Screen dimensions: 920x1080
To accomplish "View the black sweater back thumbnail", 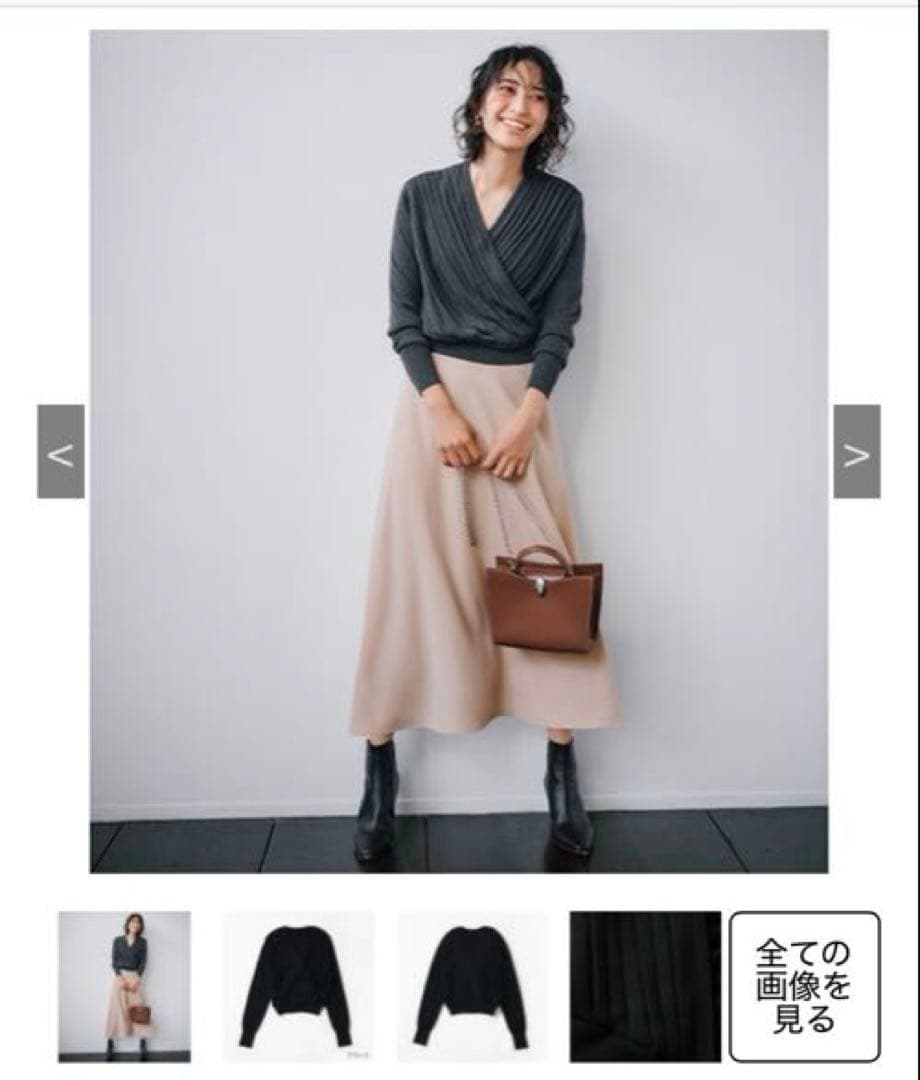I will 472,986.
